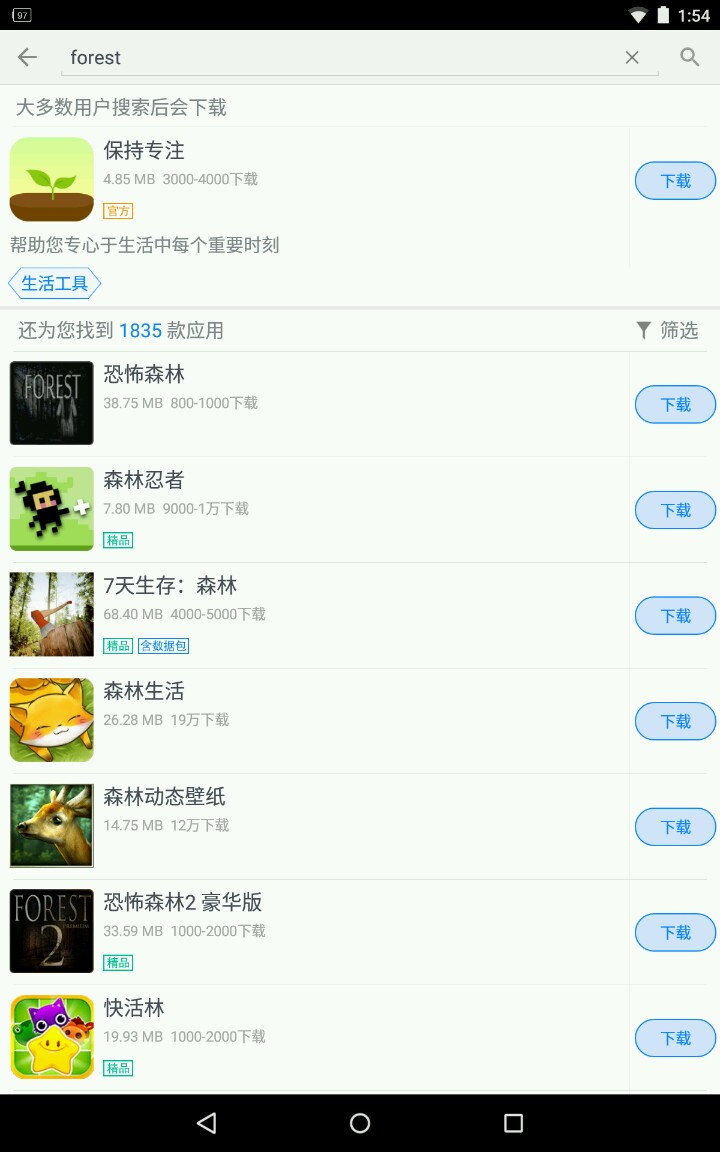Viewport: 720px width, 1152px height.
Task: Tap the magnifier search icon
Action: tap(690, 57)
